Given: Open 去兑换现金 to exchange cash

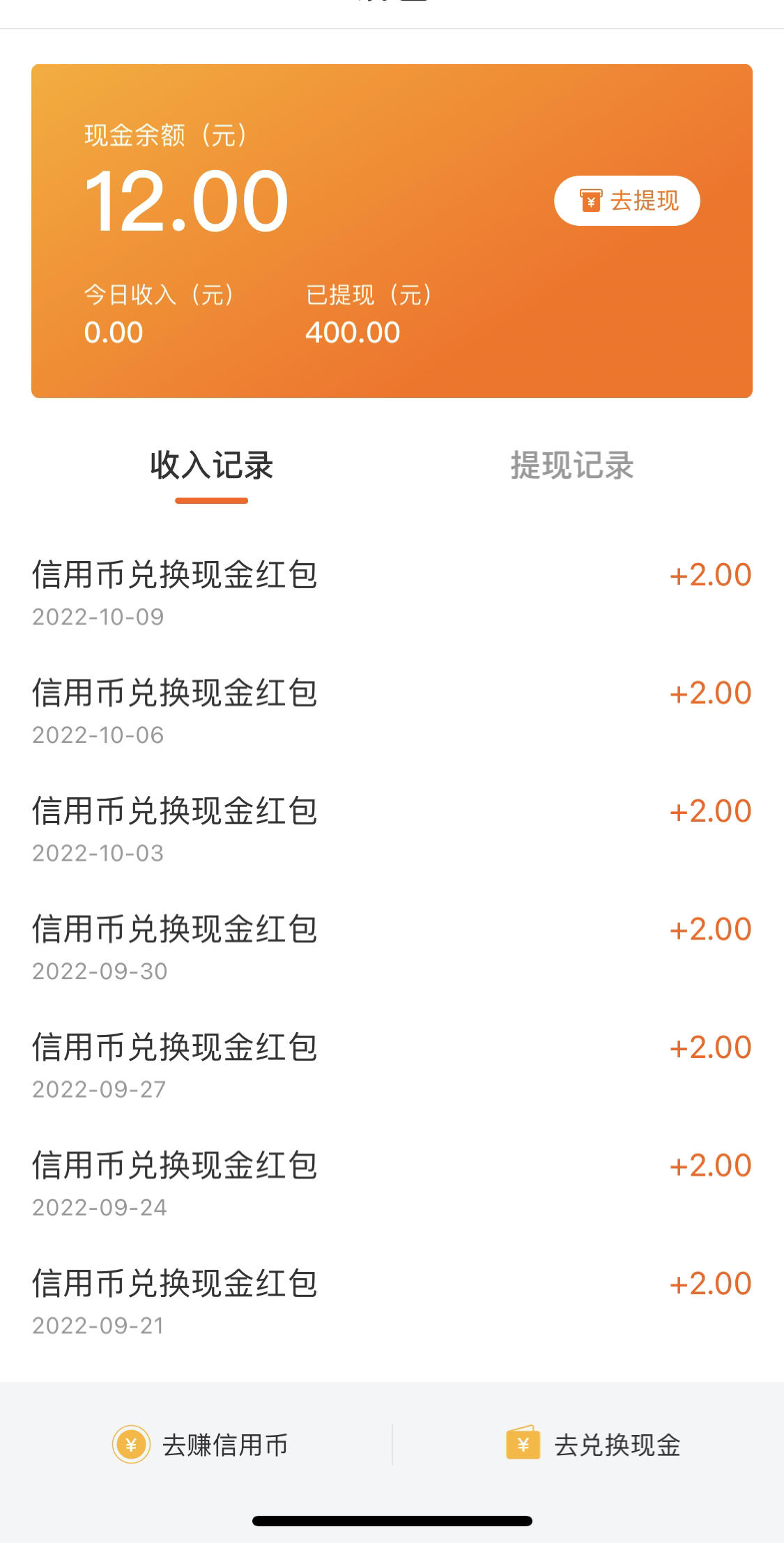Looking at the screenshot, I should click(593, 1445).
